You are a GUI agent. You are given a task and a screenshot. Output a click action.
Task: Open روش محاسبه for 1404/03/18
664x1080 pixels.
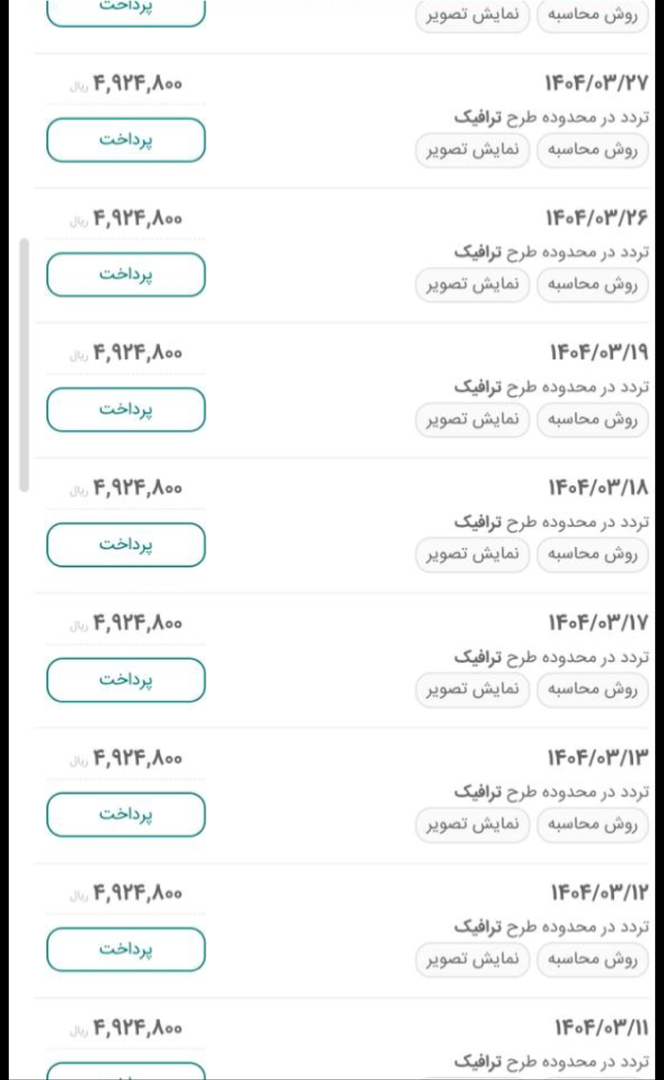pos(593,555)
